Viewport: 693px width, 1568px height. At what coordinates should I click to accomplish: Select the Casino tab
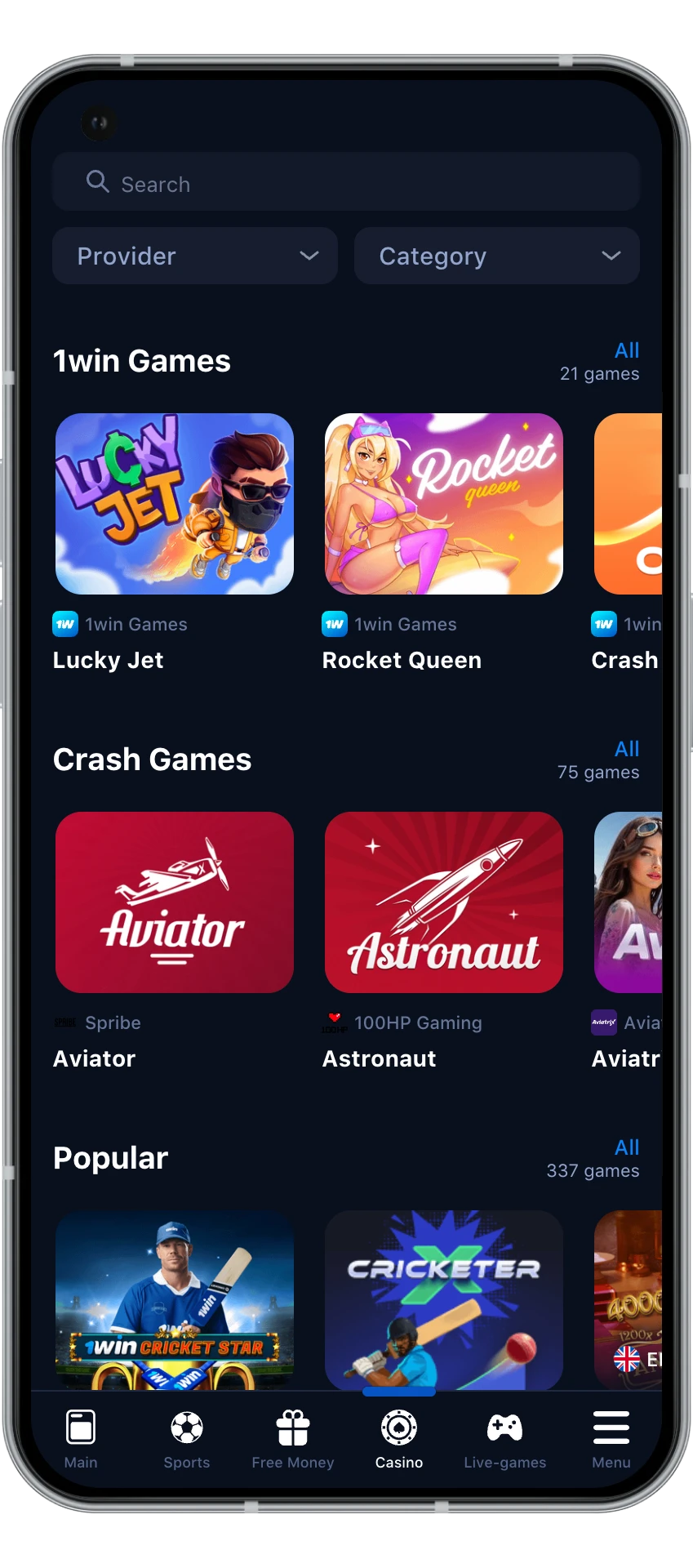click(399, 1439)
